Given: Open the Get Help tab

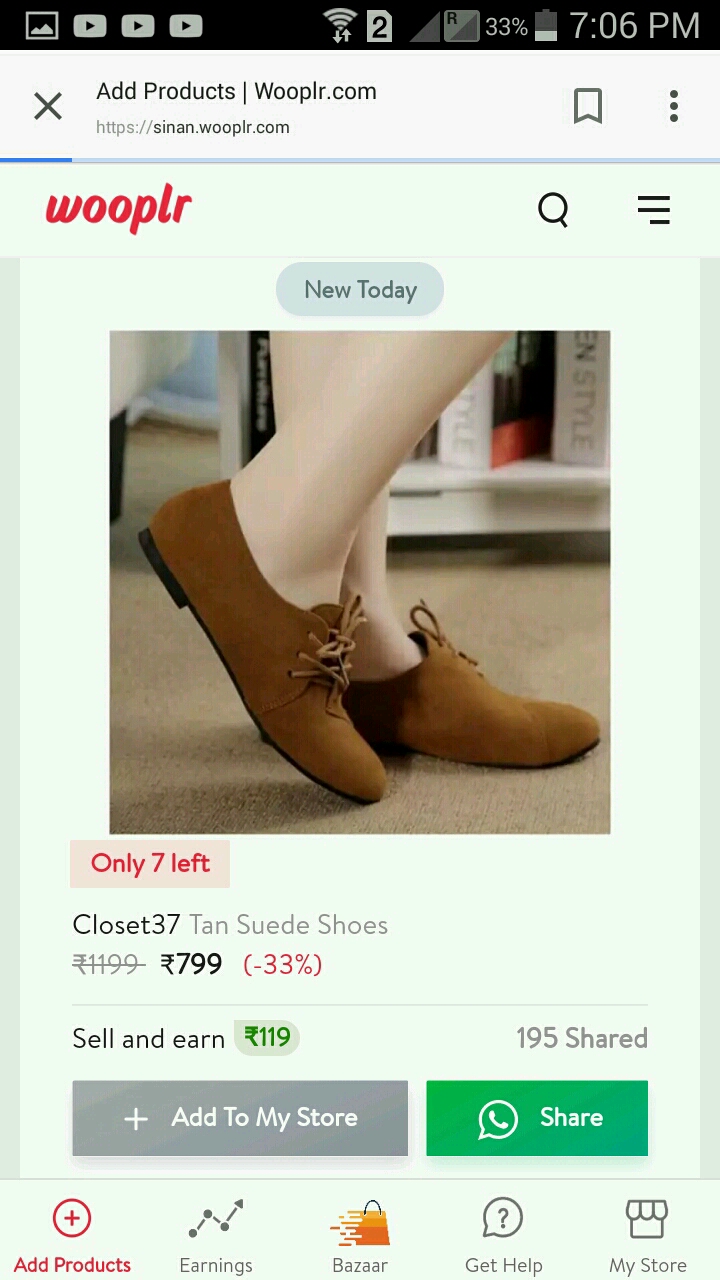Looking at the screenshot, I should pos(503,1236).
